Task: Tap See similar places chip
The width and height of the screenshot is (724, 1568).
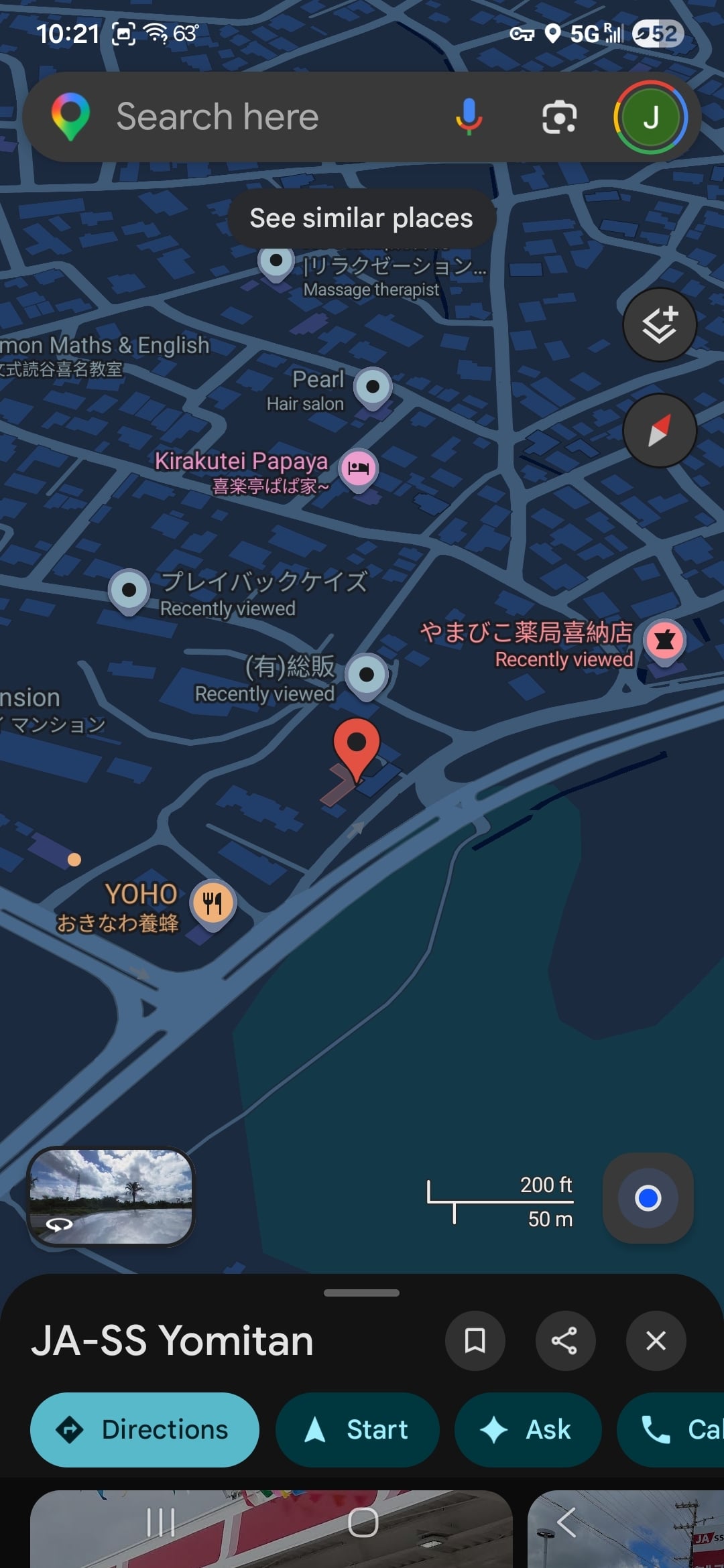Action: pos(361,218)
